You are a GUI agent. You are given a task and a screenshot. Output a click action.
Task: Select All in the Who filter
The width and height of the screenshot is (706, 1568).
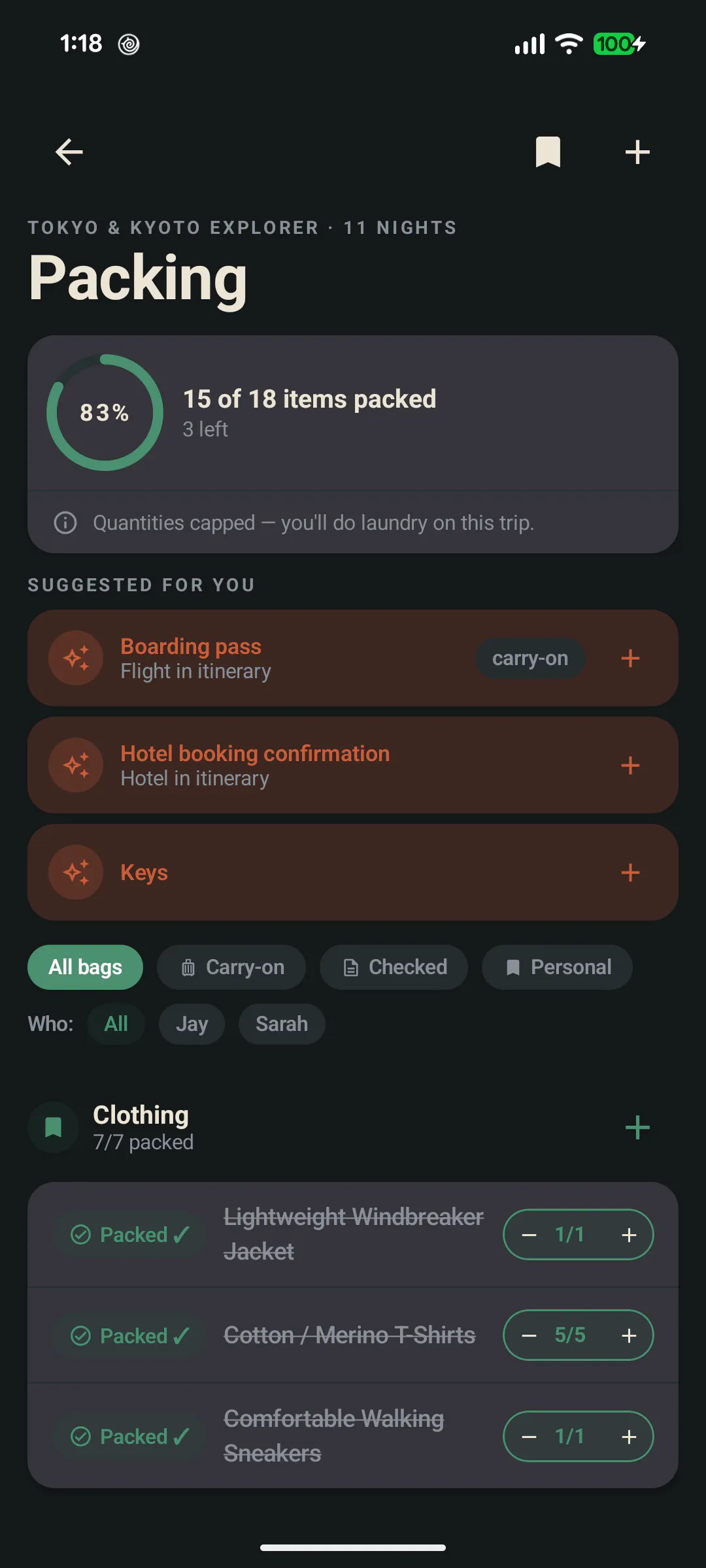[x=116, y=1024]
